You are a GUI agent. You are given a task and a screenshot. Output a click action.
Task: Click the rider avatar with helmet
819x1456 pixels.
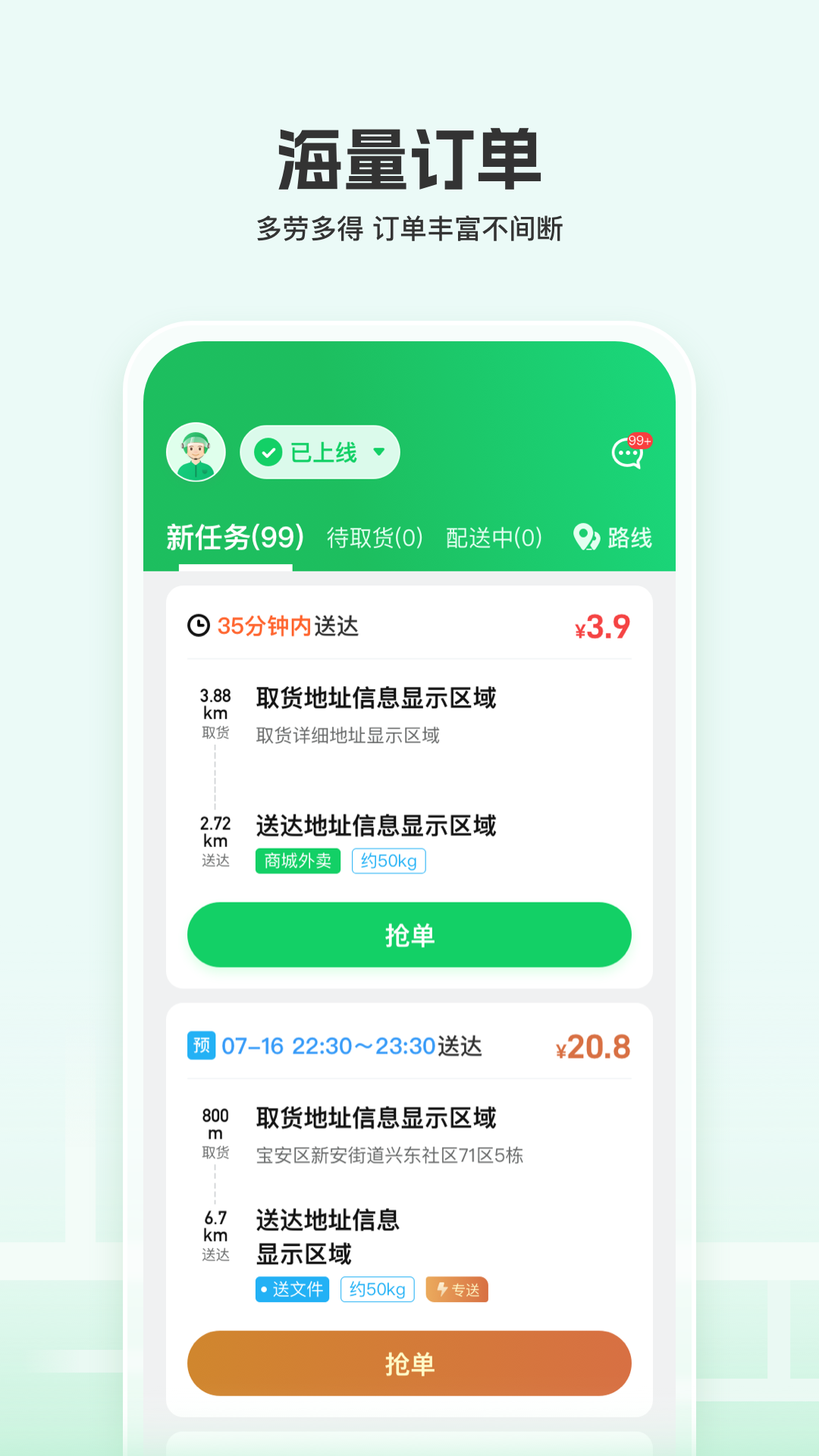(197, 451)
